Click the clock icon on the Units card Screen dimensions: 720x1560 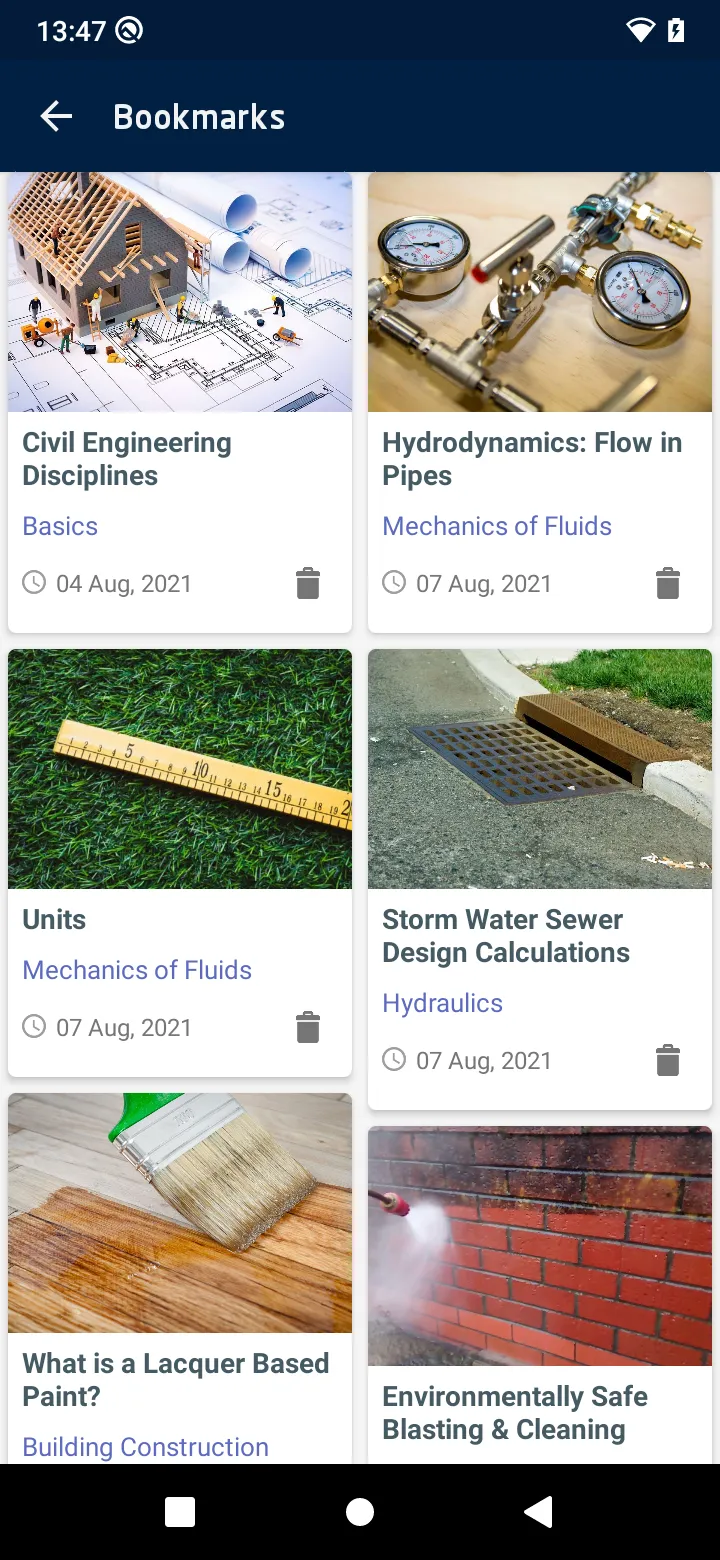32,1027
